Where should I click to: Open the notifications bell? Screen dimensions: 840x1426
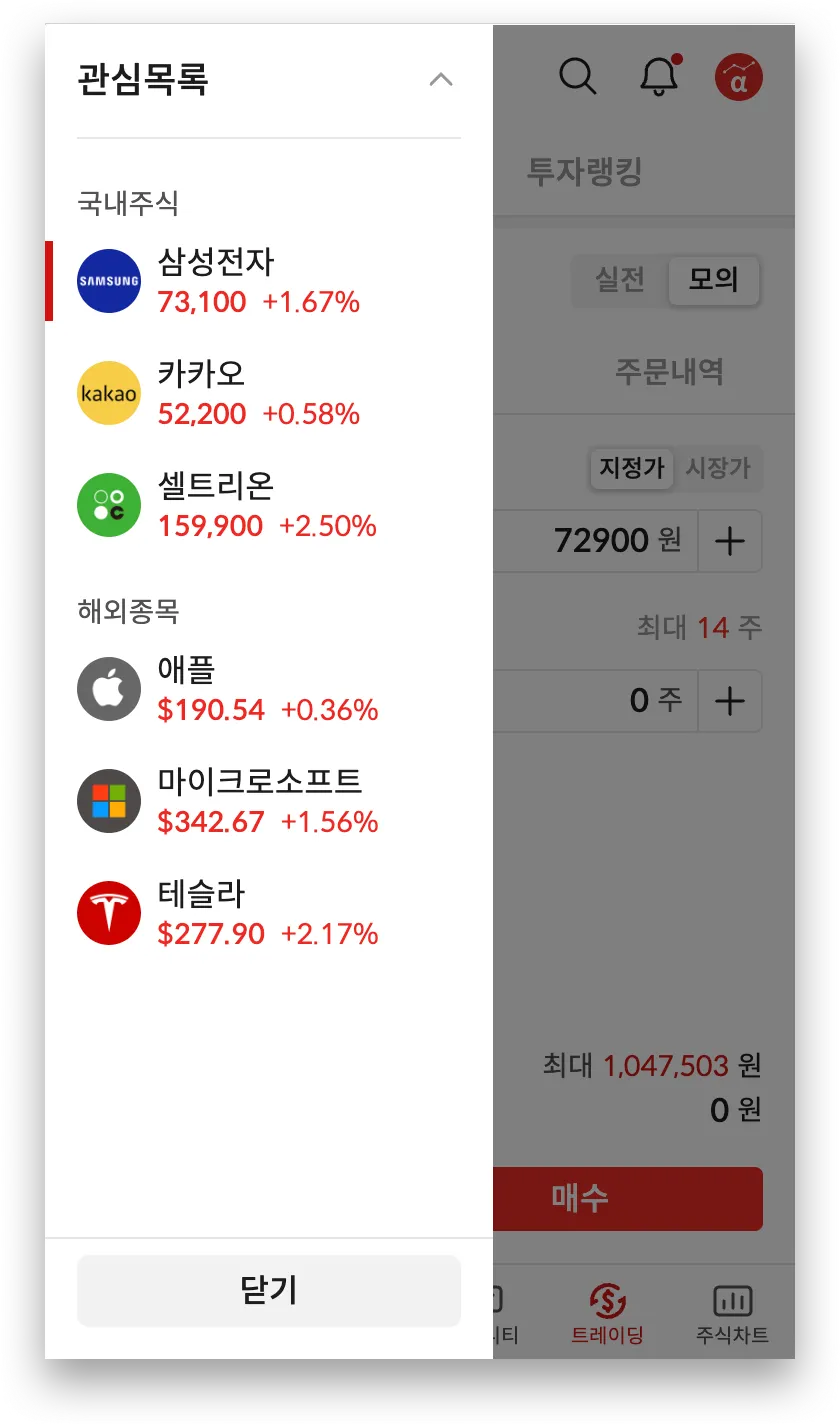coord(658,77)
